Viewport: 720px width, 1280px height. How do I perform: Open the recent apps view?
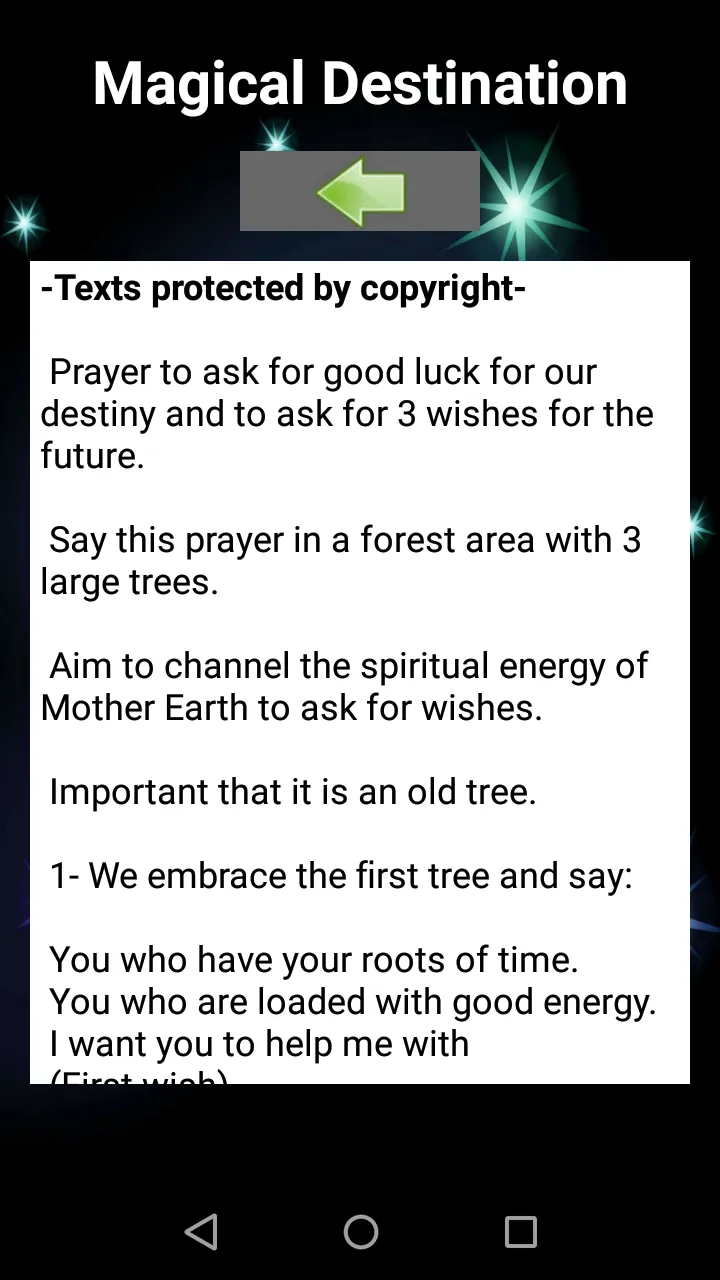pyautogui.click(x=520, y=1231)
